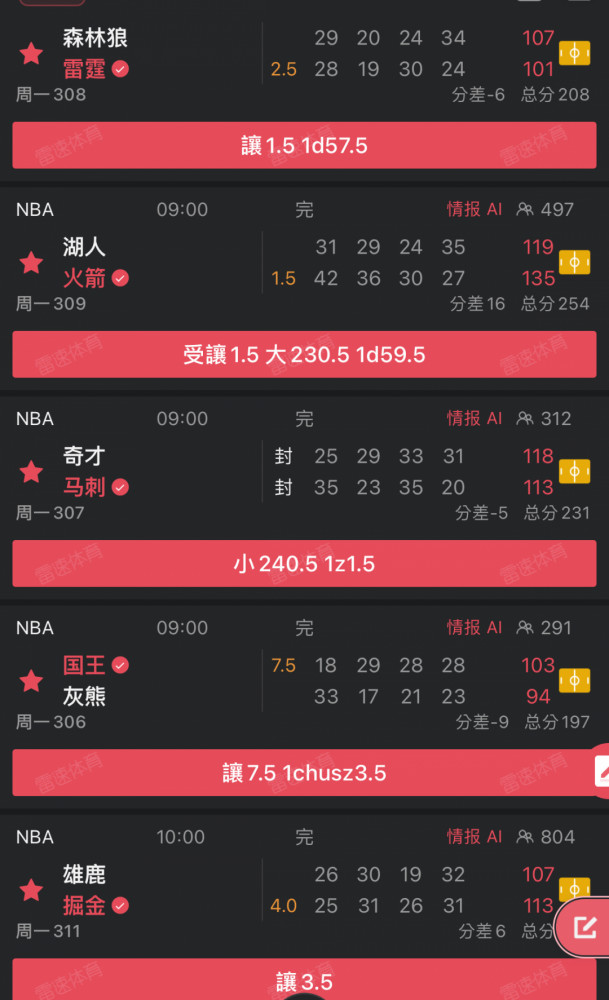View 情报 AI for 国王 vs 灰熊

pyautogui.click(x=474, y=628)
